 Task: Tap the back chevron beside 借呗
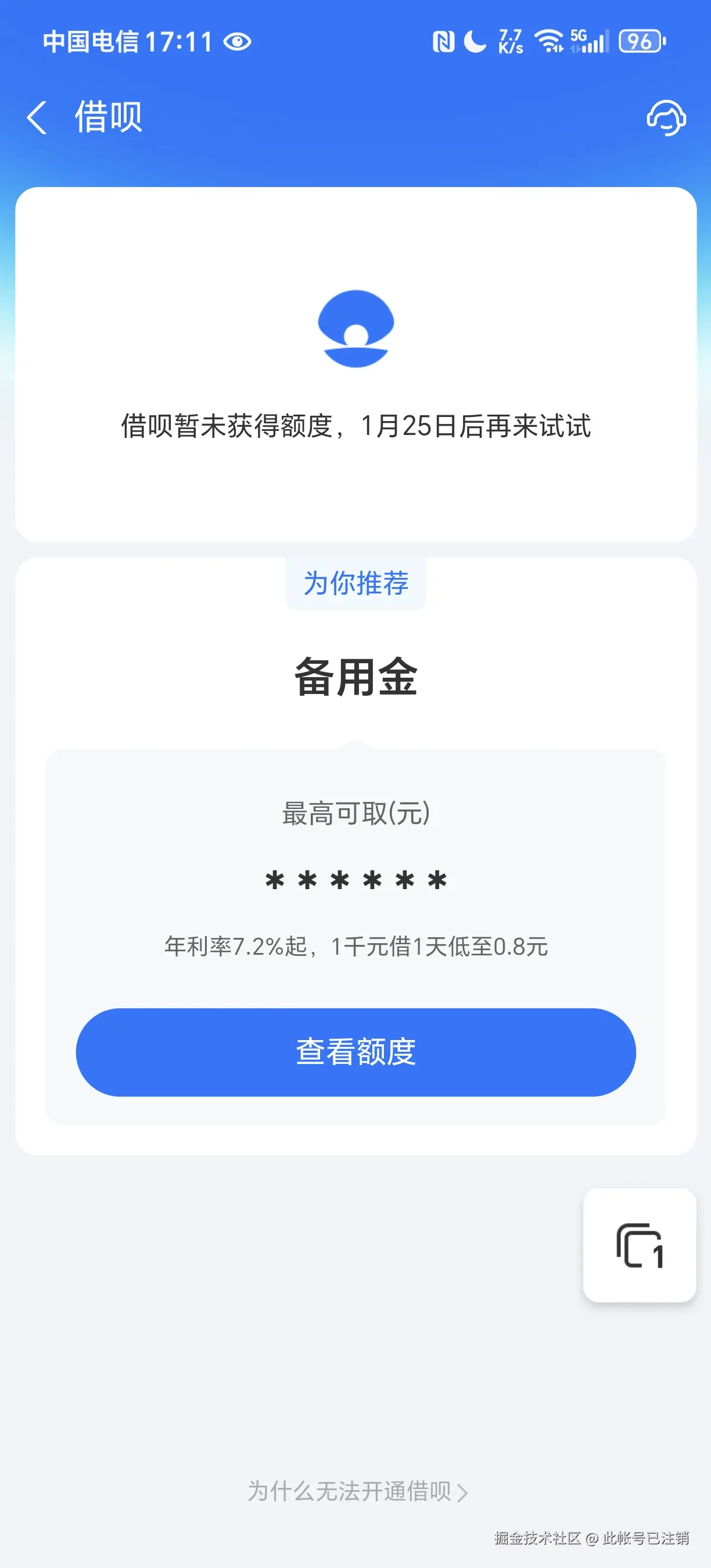pos(38,118)
